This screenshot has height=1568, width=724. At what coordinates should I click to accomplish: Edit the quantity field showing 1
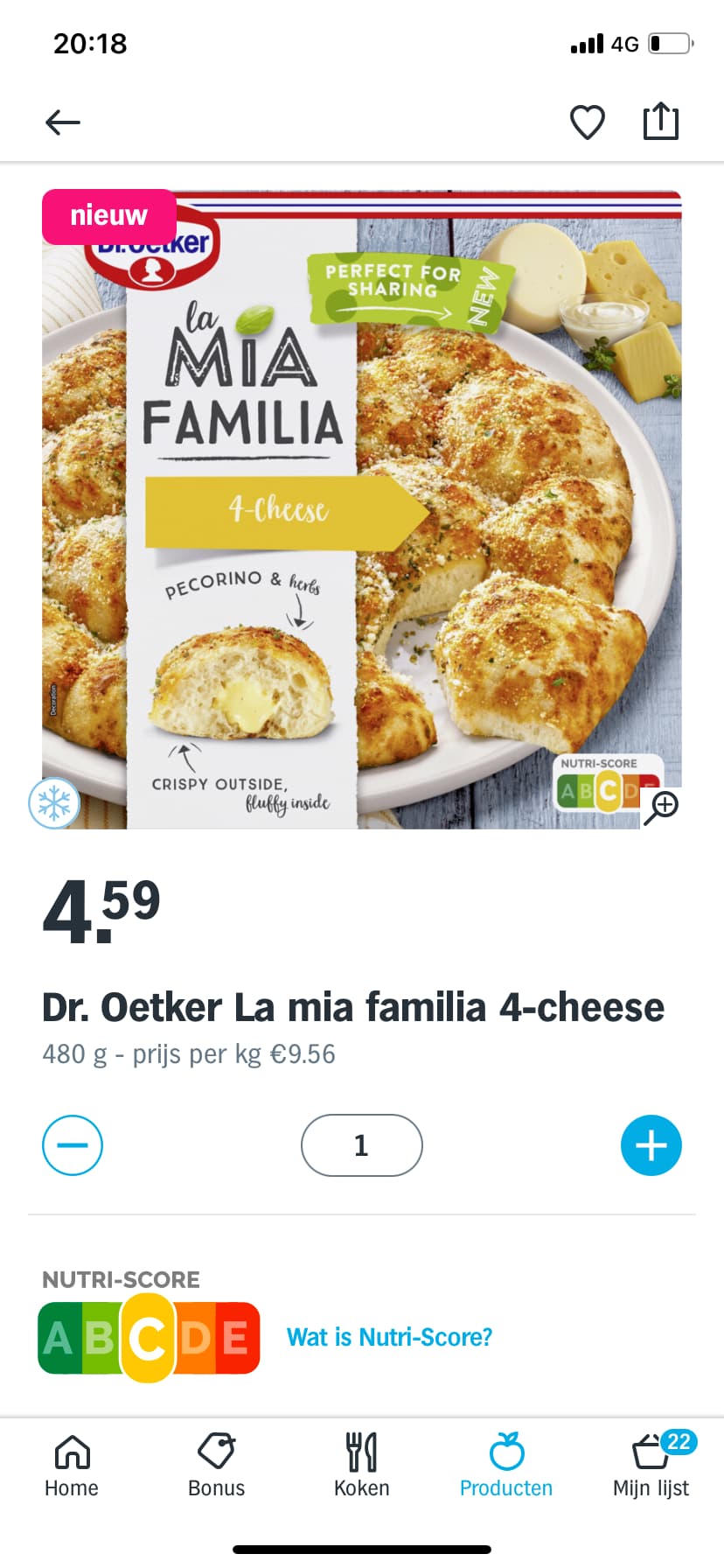click(x=362, y=1145)
